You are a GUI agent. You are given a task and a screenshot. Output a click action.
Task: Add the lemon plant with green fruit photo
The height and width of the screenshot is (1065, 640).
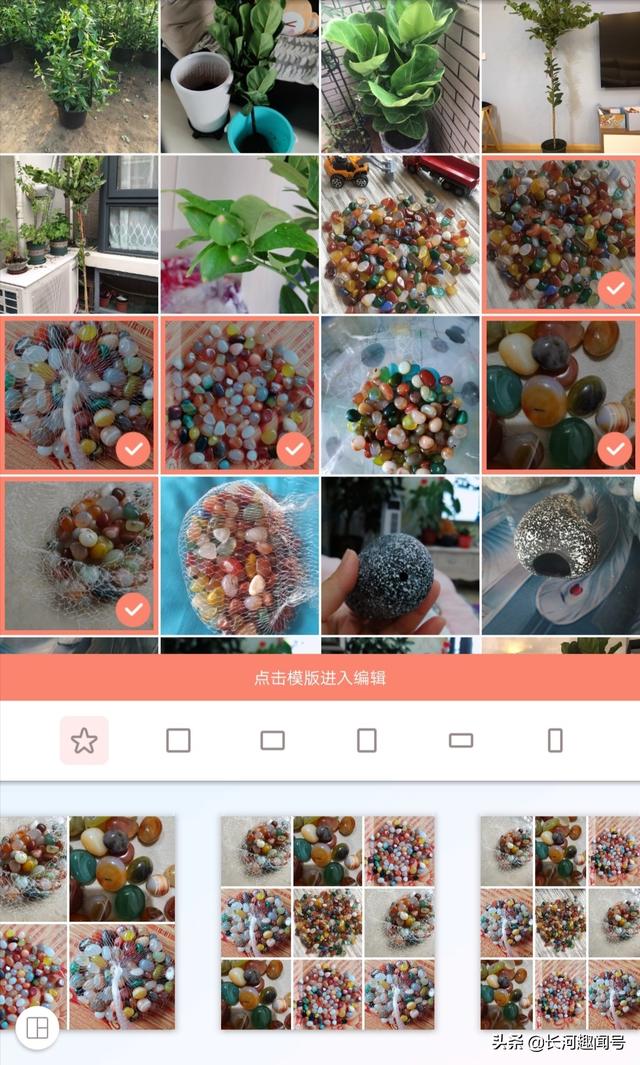(x=239, y=235)
